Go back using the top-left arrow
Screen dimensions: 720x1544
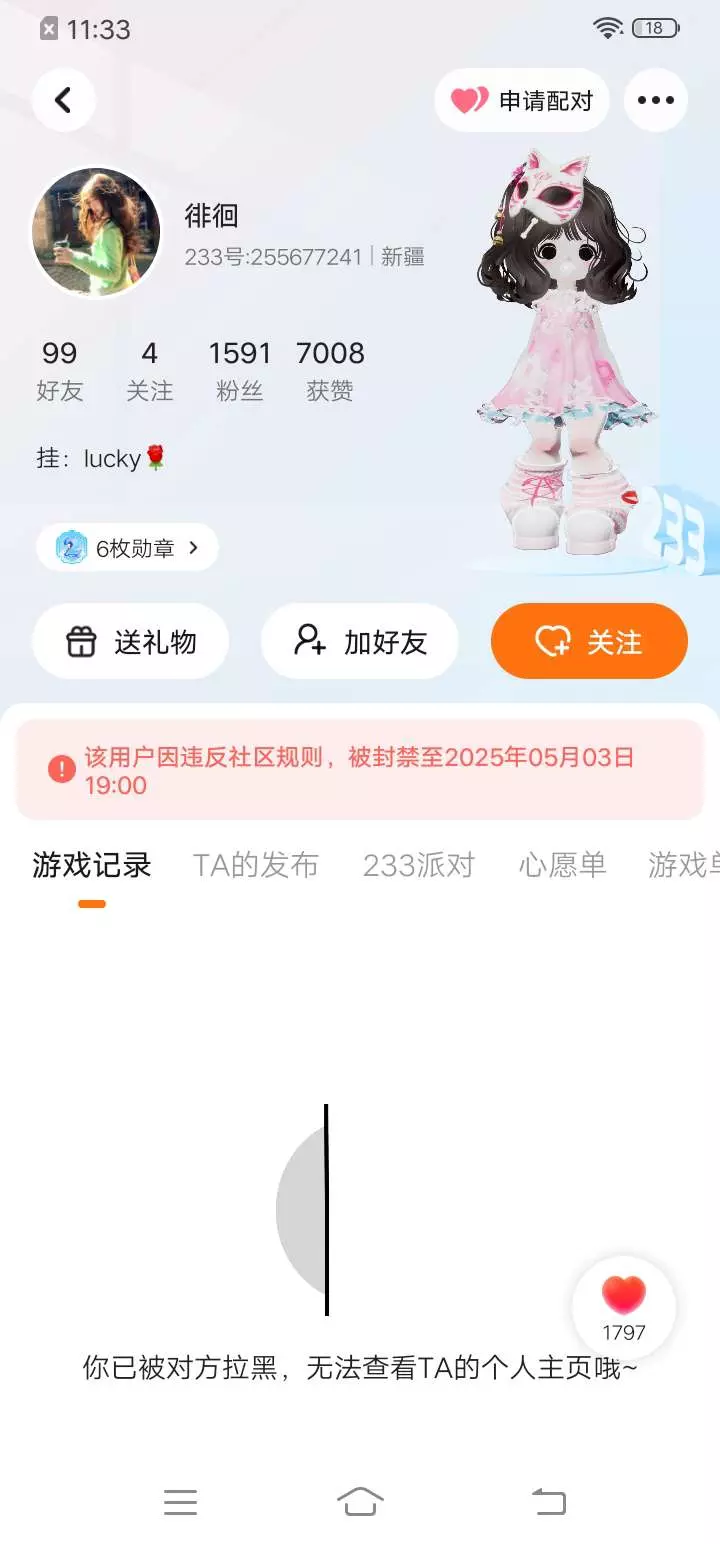click(x=64, y=100)
